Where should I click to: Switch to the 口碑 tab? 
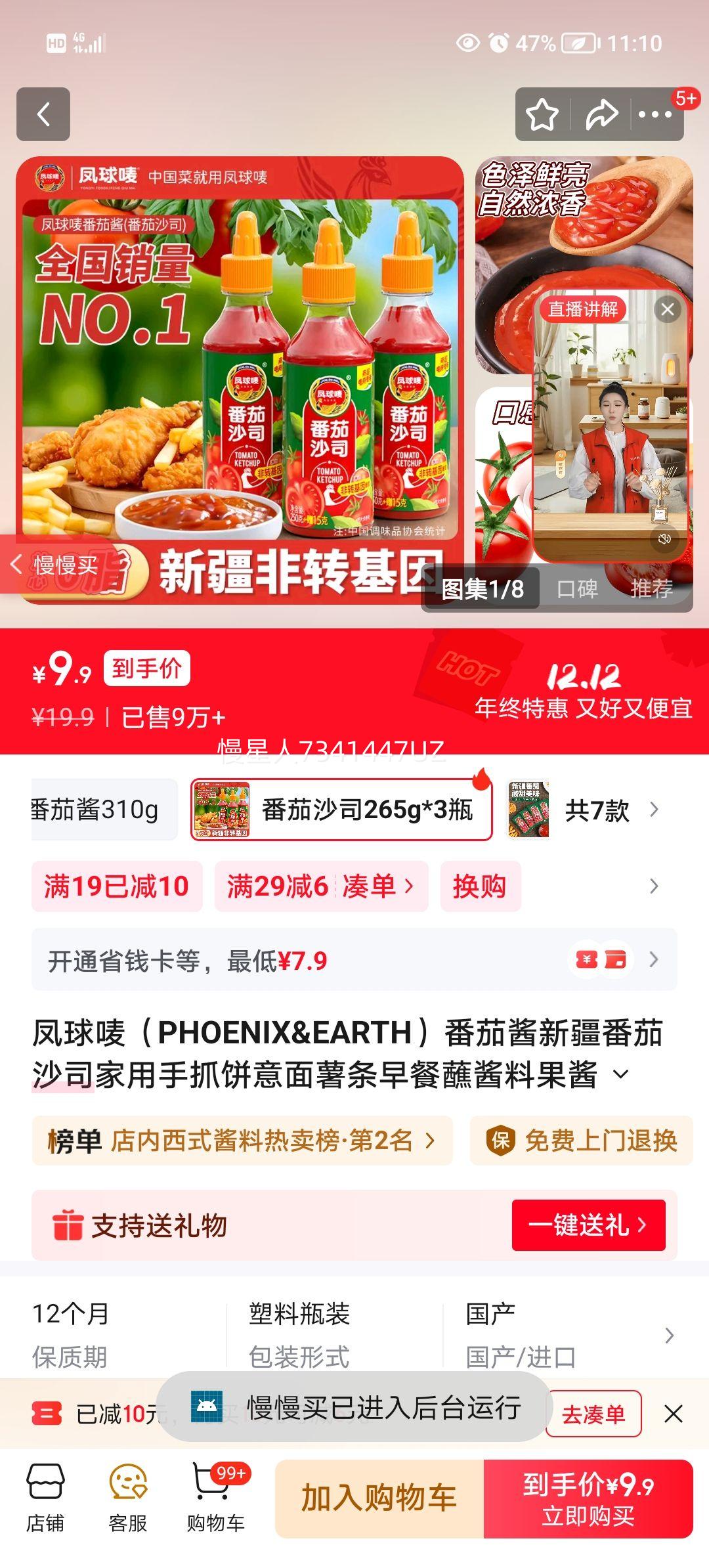pos(576,590)
